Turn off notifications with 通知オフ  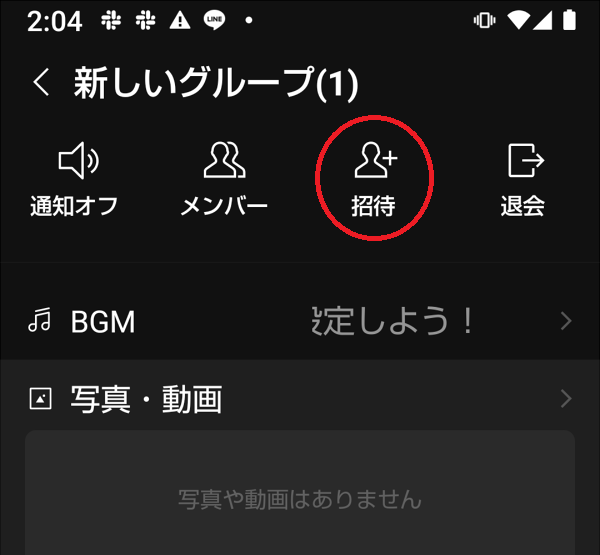click(x=75, y=180)
